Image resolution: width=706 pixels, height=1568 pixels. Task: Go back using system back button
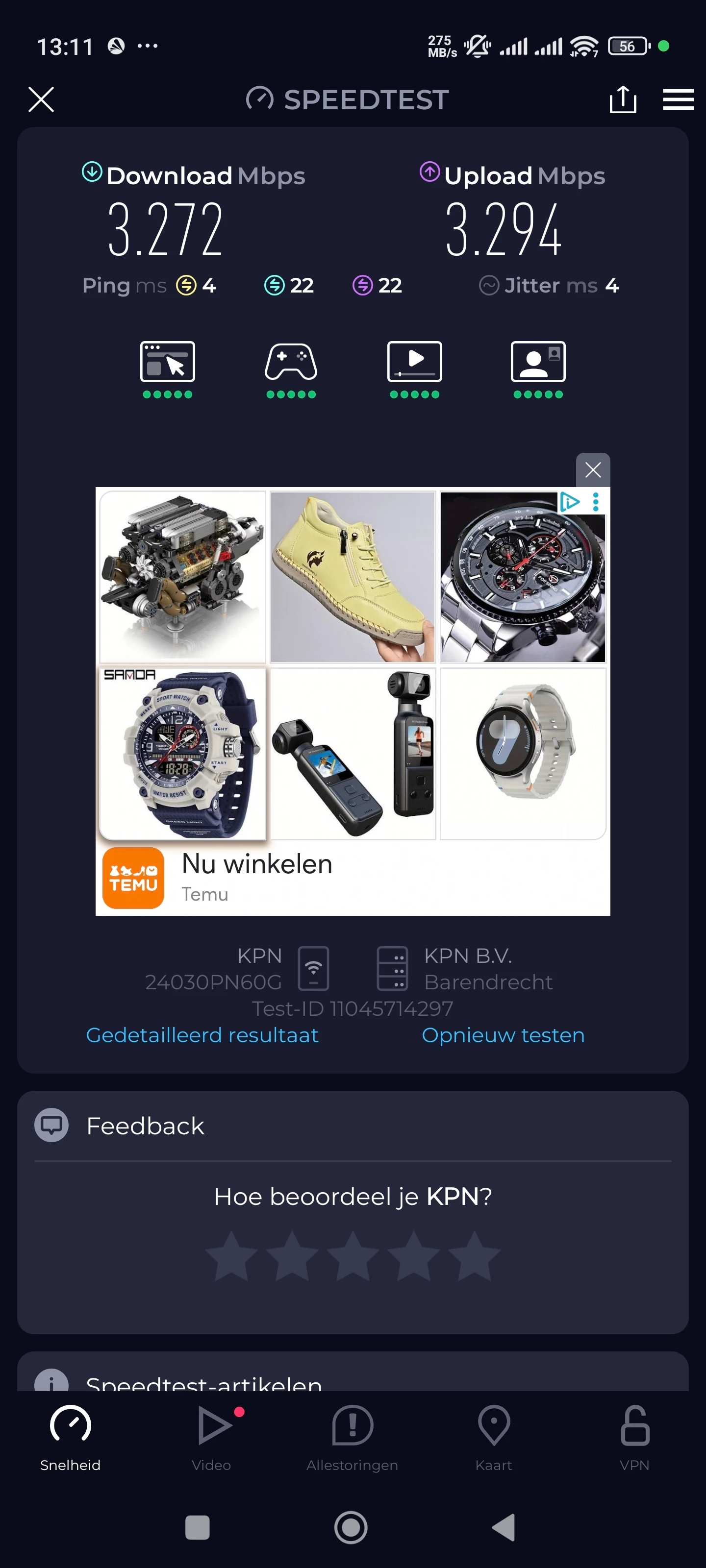[504, 1527]
